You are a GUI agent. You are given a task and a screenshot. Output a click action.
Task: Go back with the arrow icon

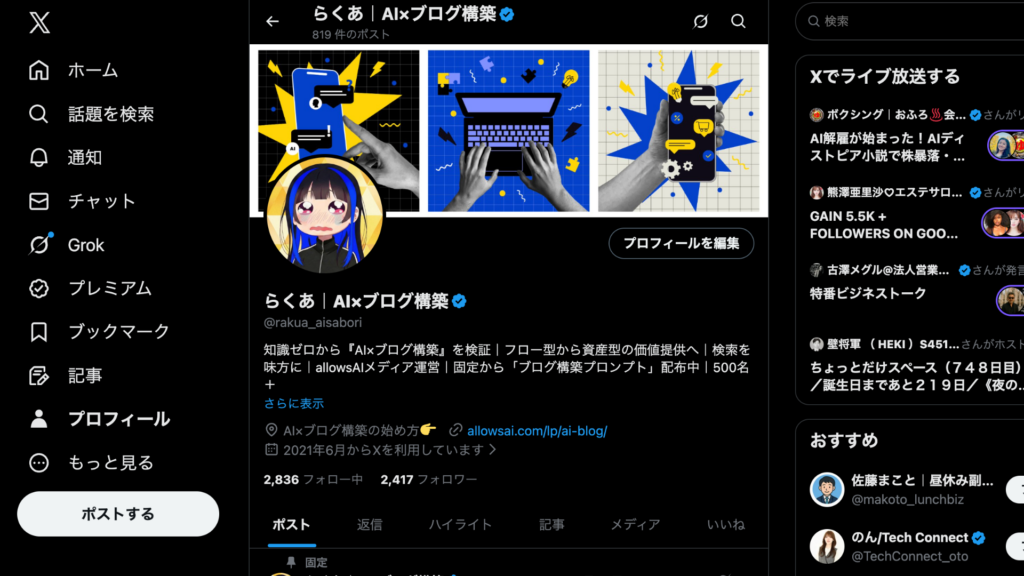click(272, 21)
